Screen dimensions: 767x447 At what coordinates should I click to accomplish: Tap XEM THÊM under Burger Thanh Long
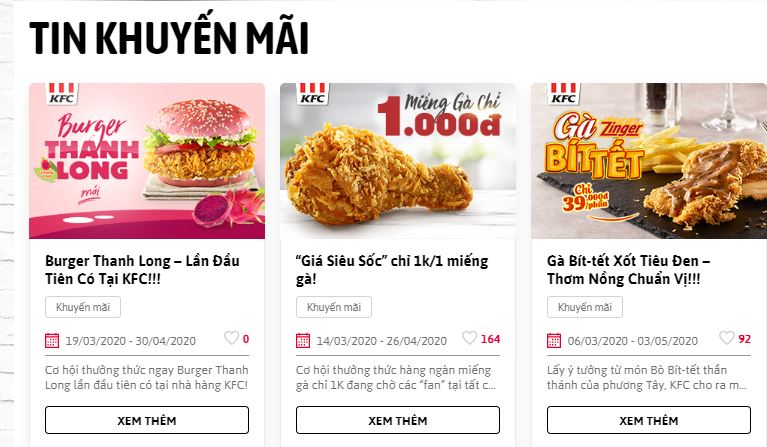tap(147, 420)
